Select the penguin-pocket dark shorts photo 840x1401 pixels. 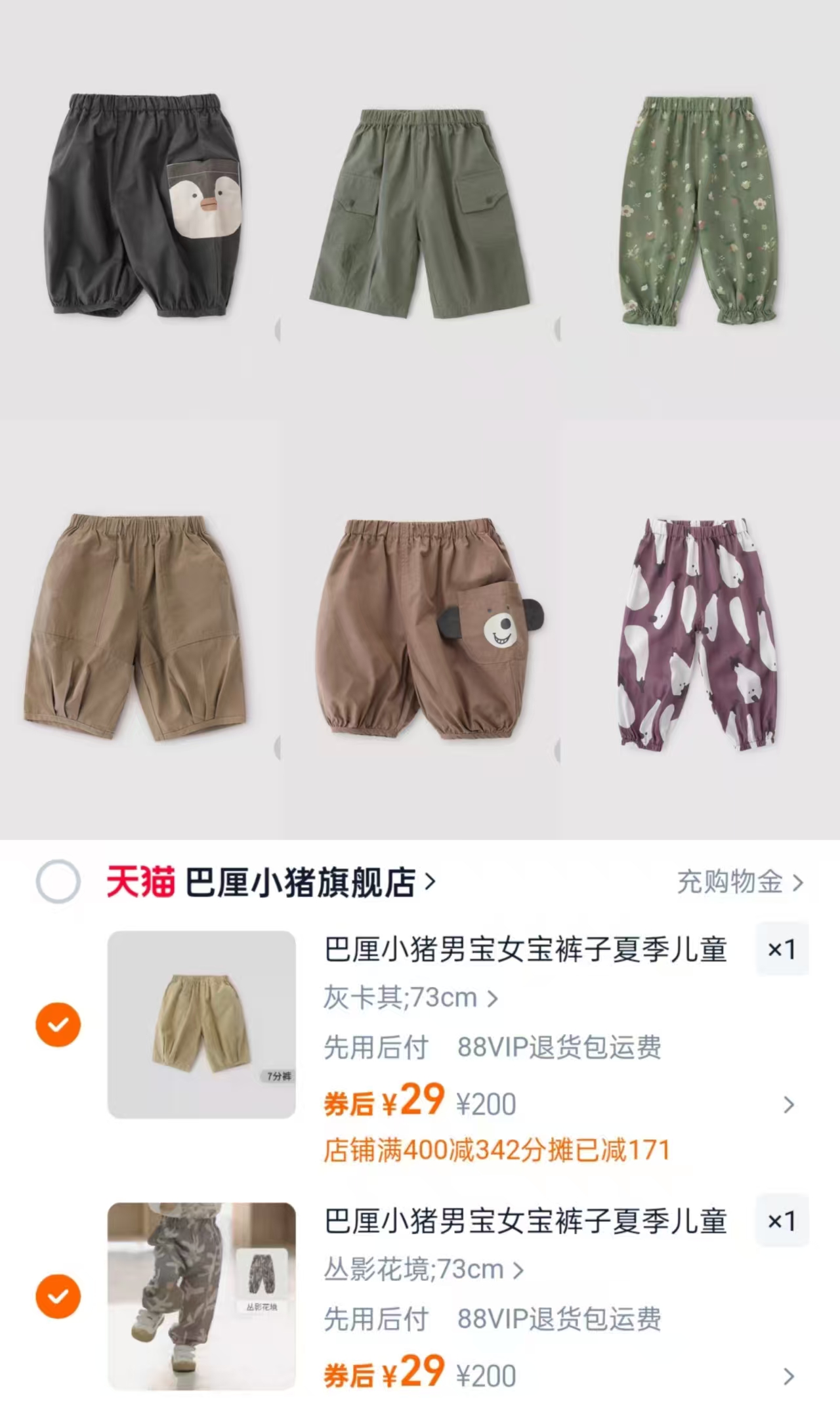point(144,210)
